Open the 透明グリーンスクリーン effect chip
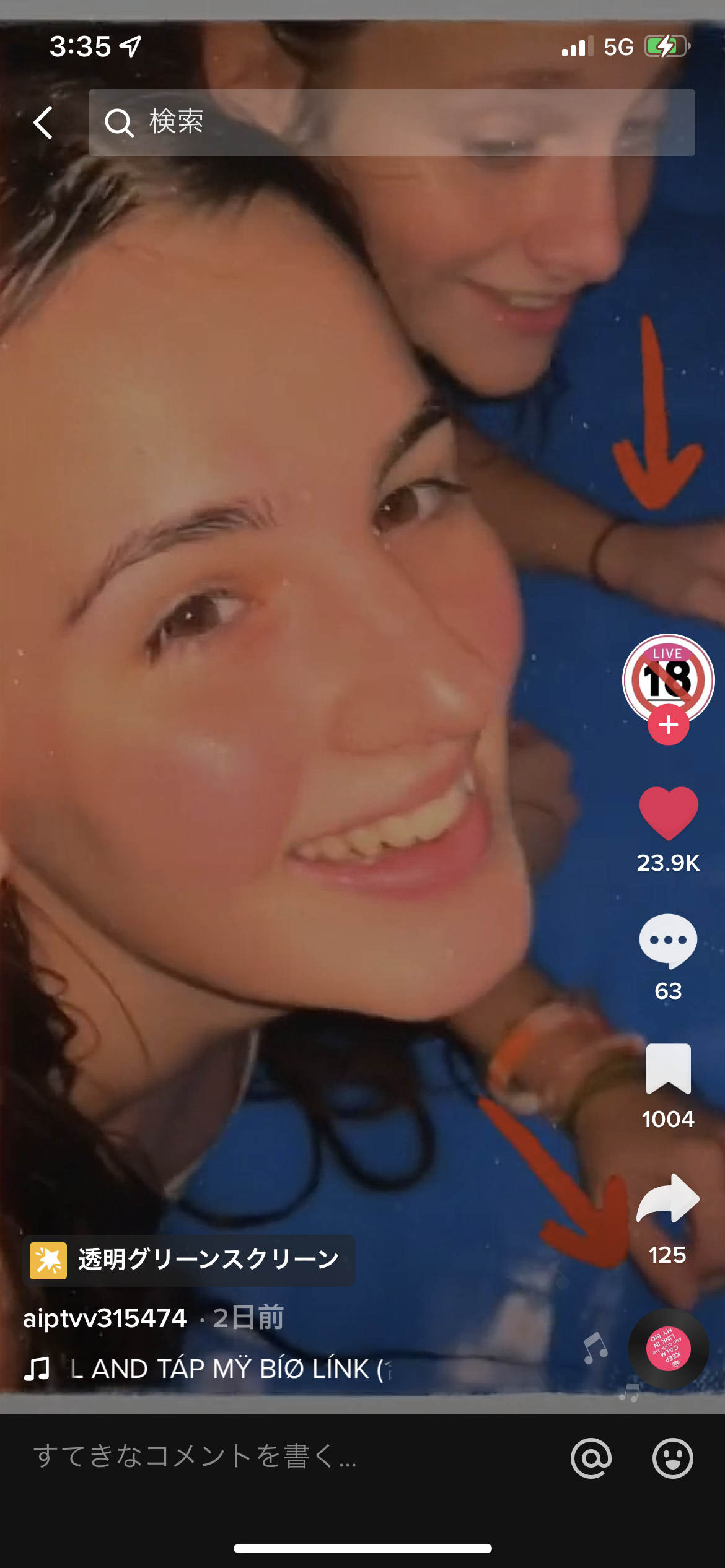This screenshot has height=1568, width=725. (190, 1260)
